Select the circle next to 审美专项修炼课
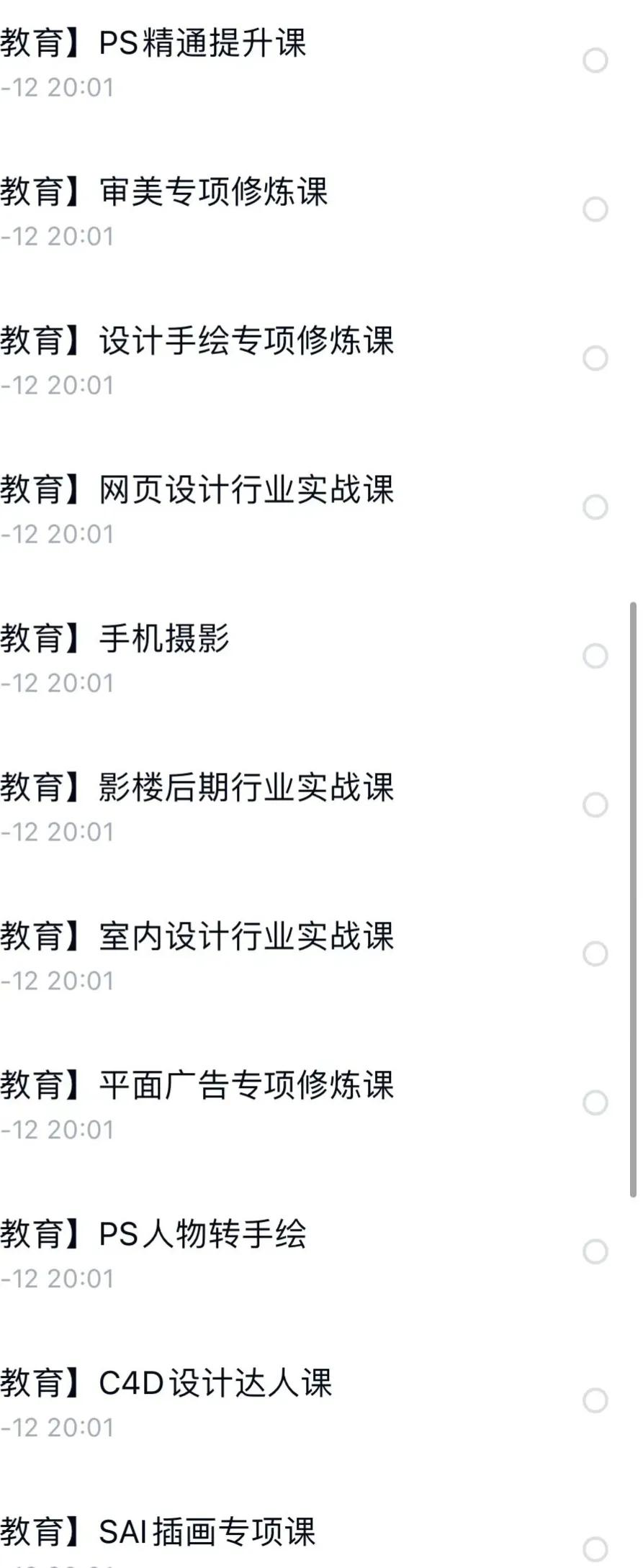Image resolution: width=643 pixels, height=1568 pixels. (595, 207)
